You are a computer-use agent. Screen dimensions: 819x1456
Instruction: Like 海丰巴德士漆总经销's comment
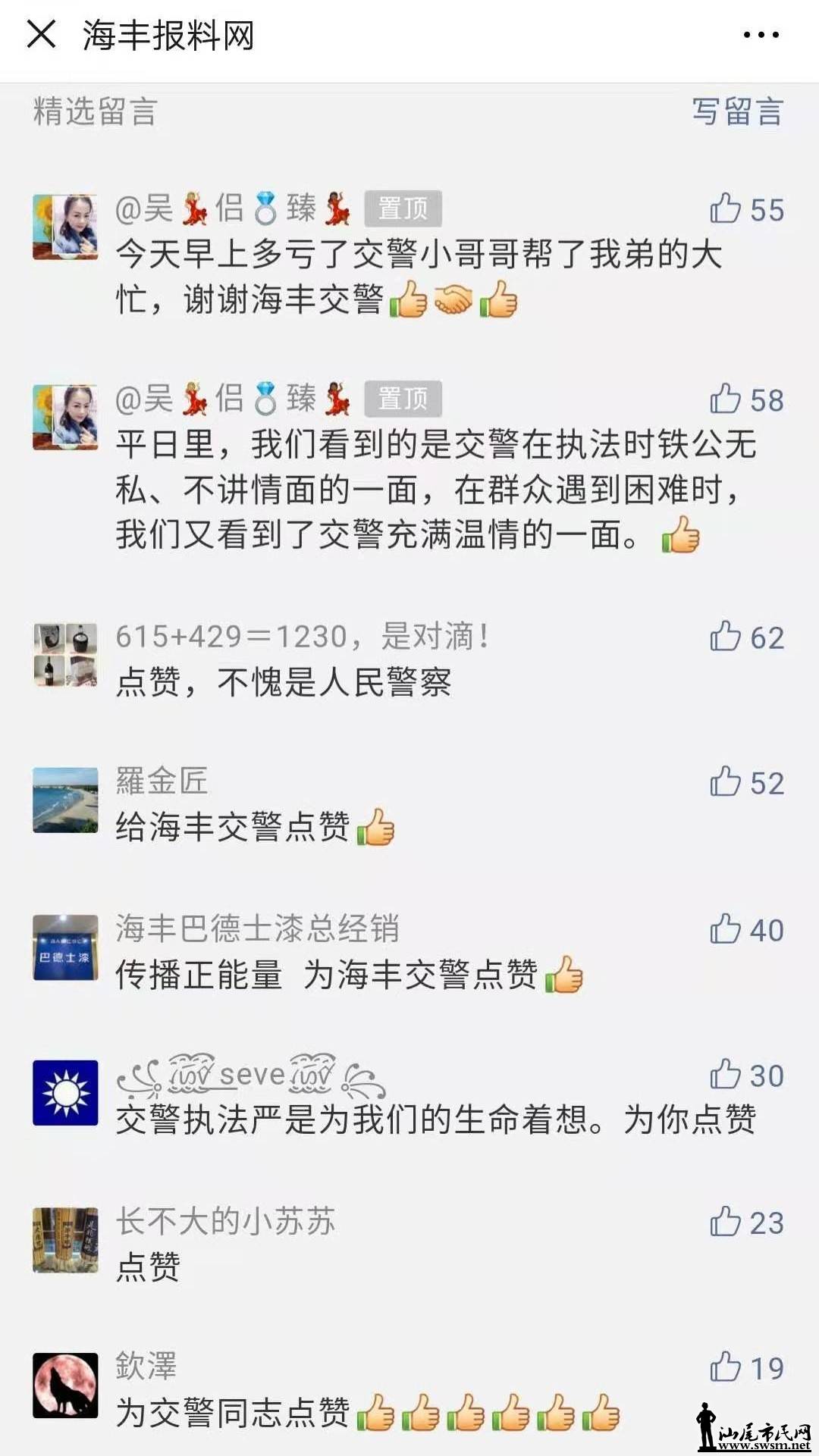point(726,929)
